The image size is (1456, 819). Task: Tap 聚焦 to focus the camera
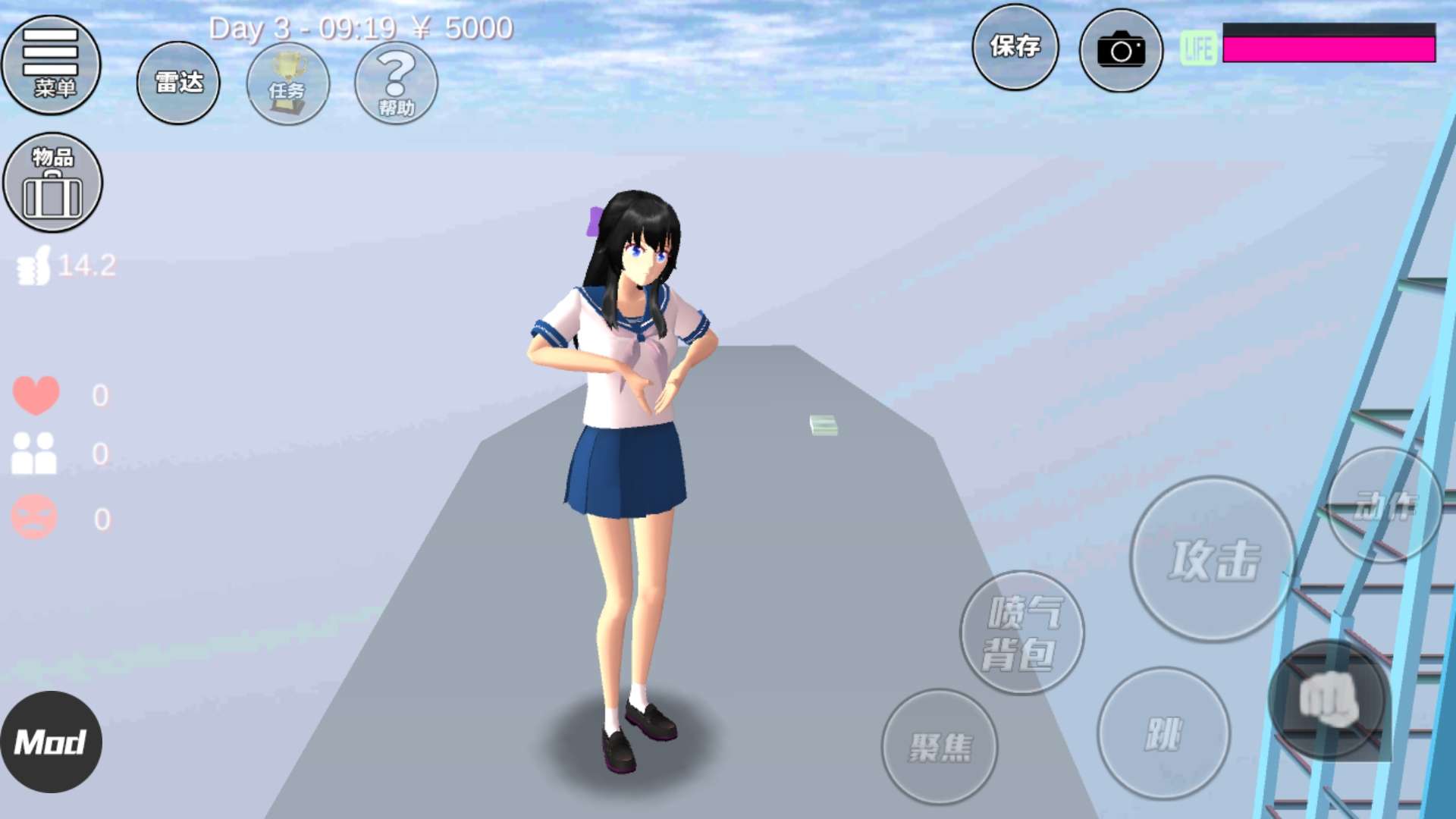tap(939, 746)
